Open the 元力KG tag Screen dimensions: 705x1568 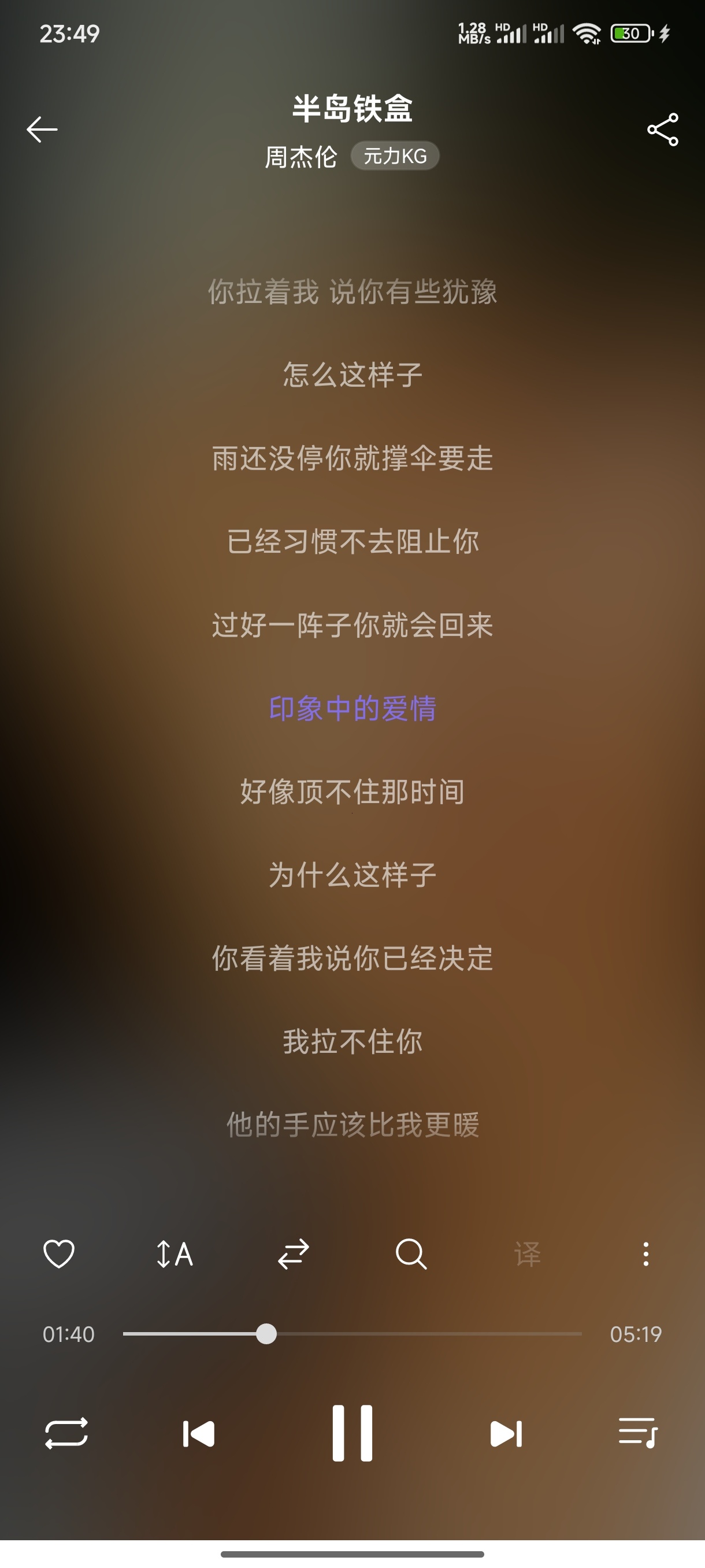[395, 157]
